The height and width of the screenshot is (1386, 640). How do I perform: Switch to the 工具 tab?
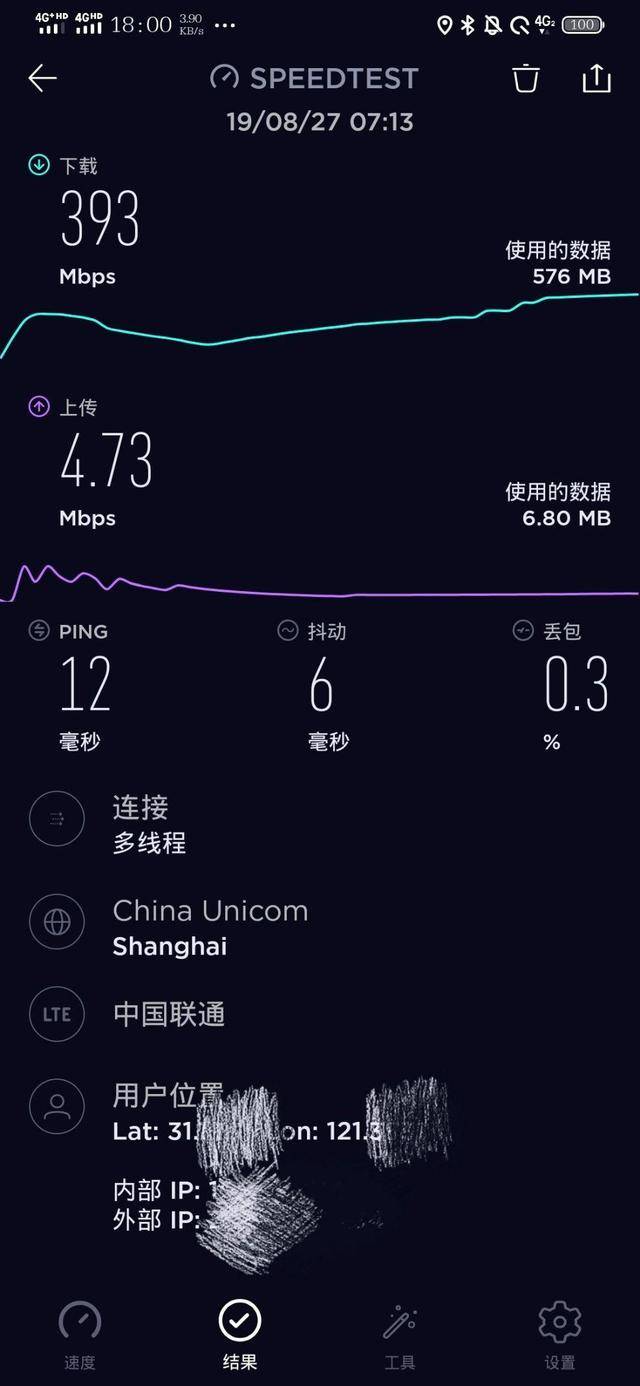(x=400, y=1335)
